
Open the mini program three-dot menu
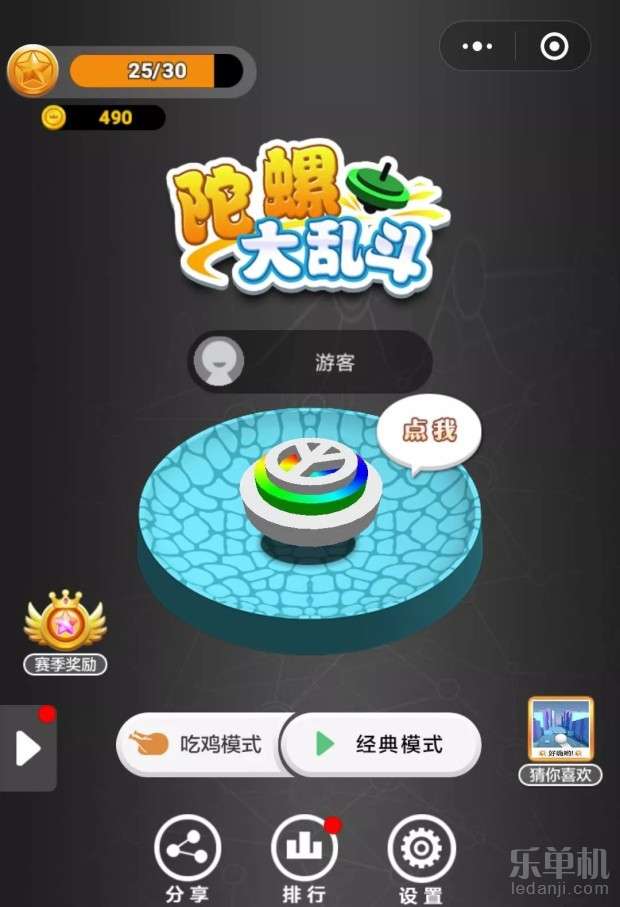(478, 46)
